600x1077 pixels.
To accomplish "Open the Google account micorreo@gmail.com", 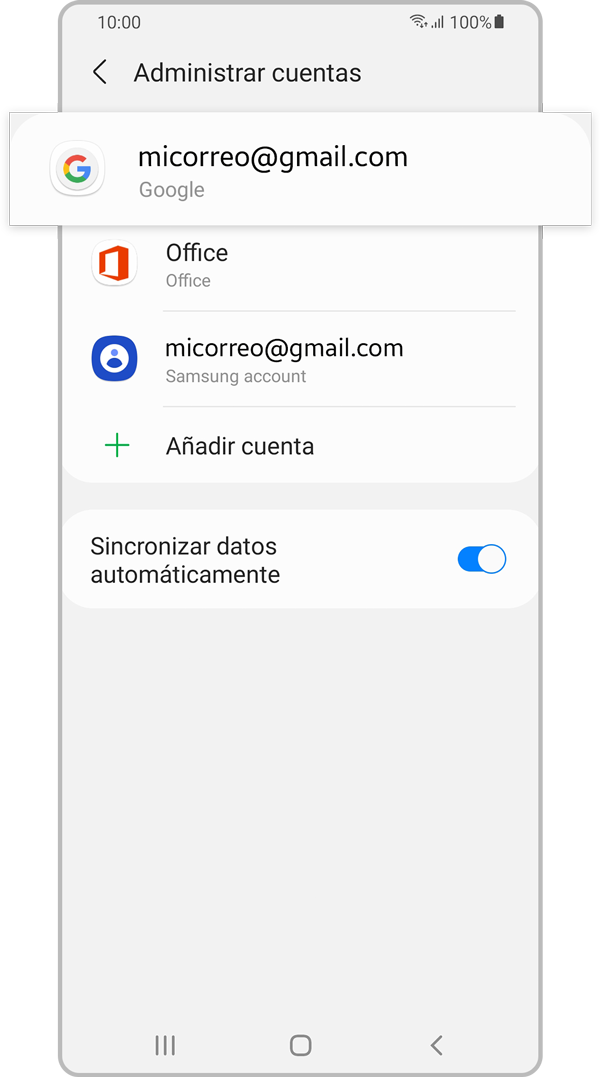I will pyautogui.click(x=272, y=170).
